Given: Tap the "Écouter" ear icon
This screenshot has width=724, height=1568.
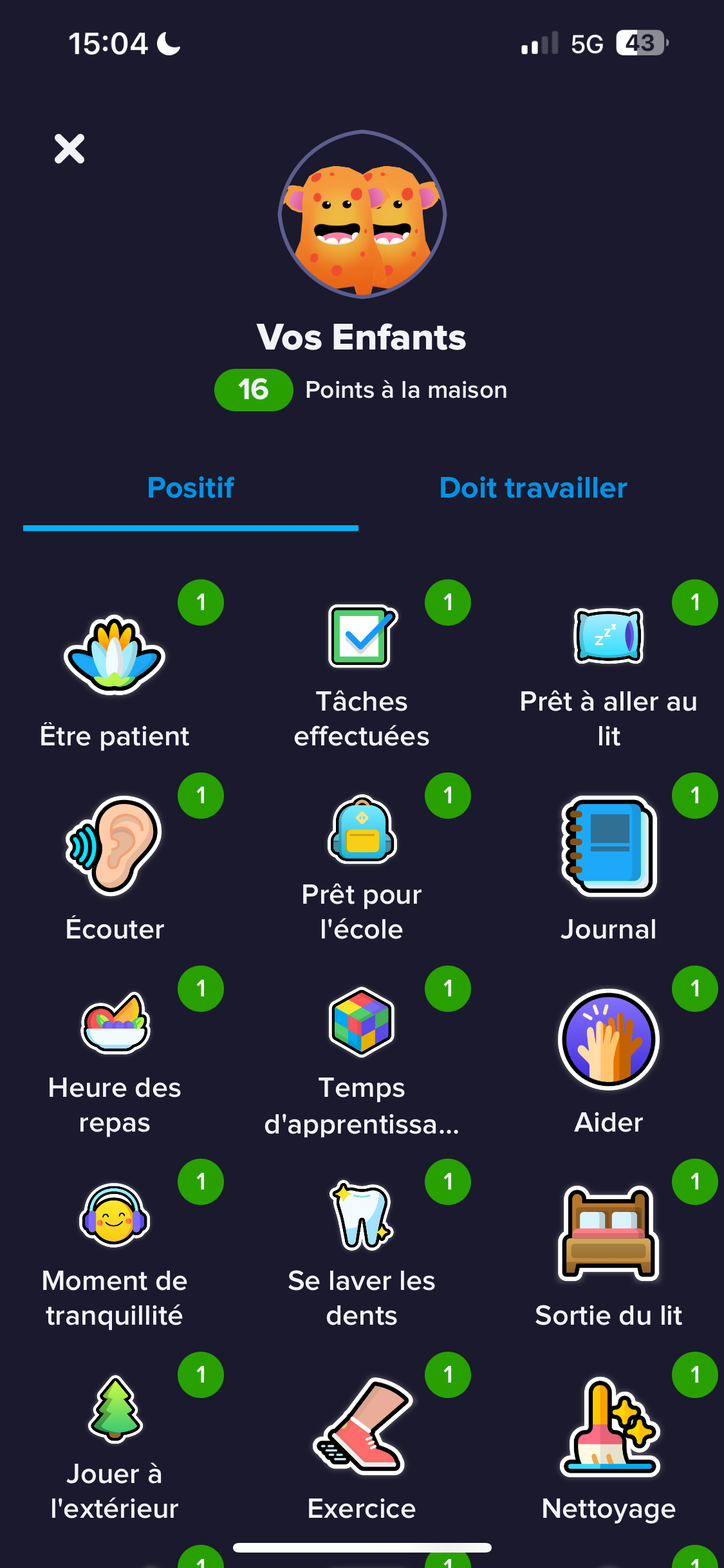Looking at the screenshot, I should (115, 846).
